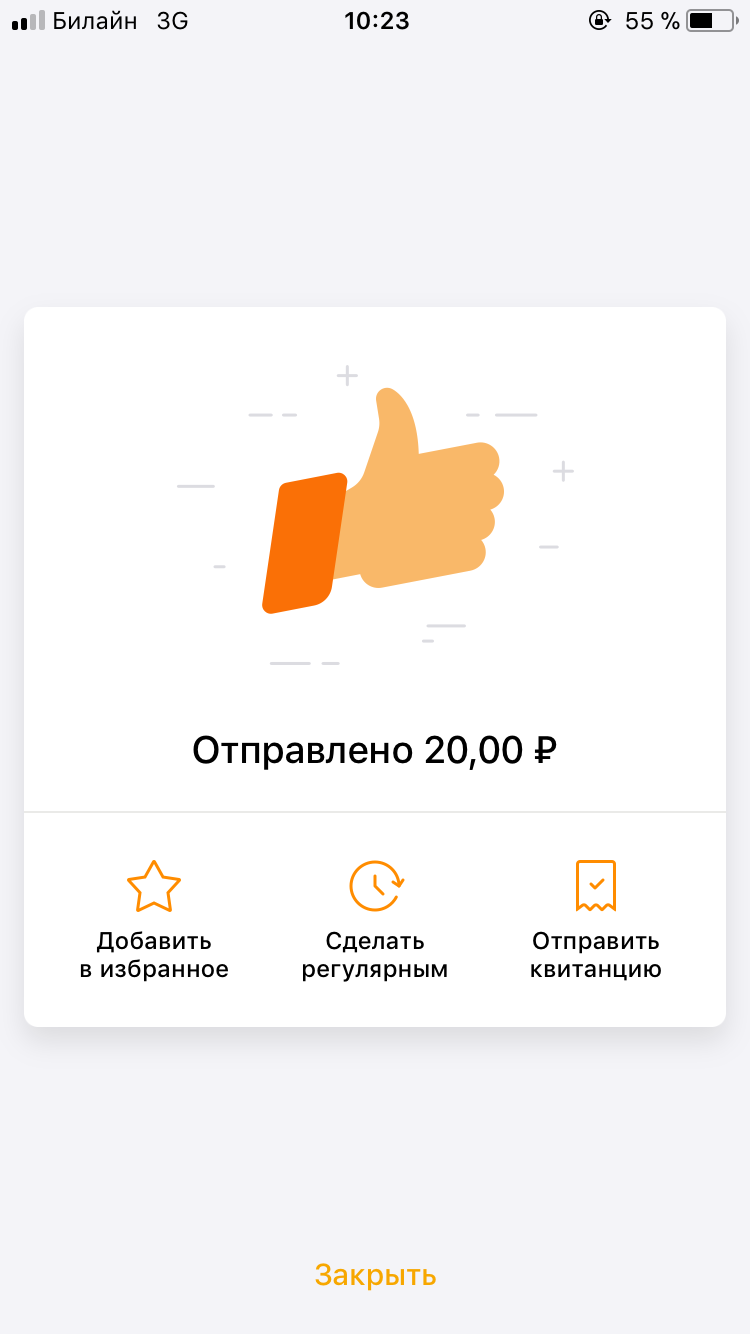Make this payment regular
Image resolution: width=750 pixels, height=1334 pixels.
coord(375,918)
